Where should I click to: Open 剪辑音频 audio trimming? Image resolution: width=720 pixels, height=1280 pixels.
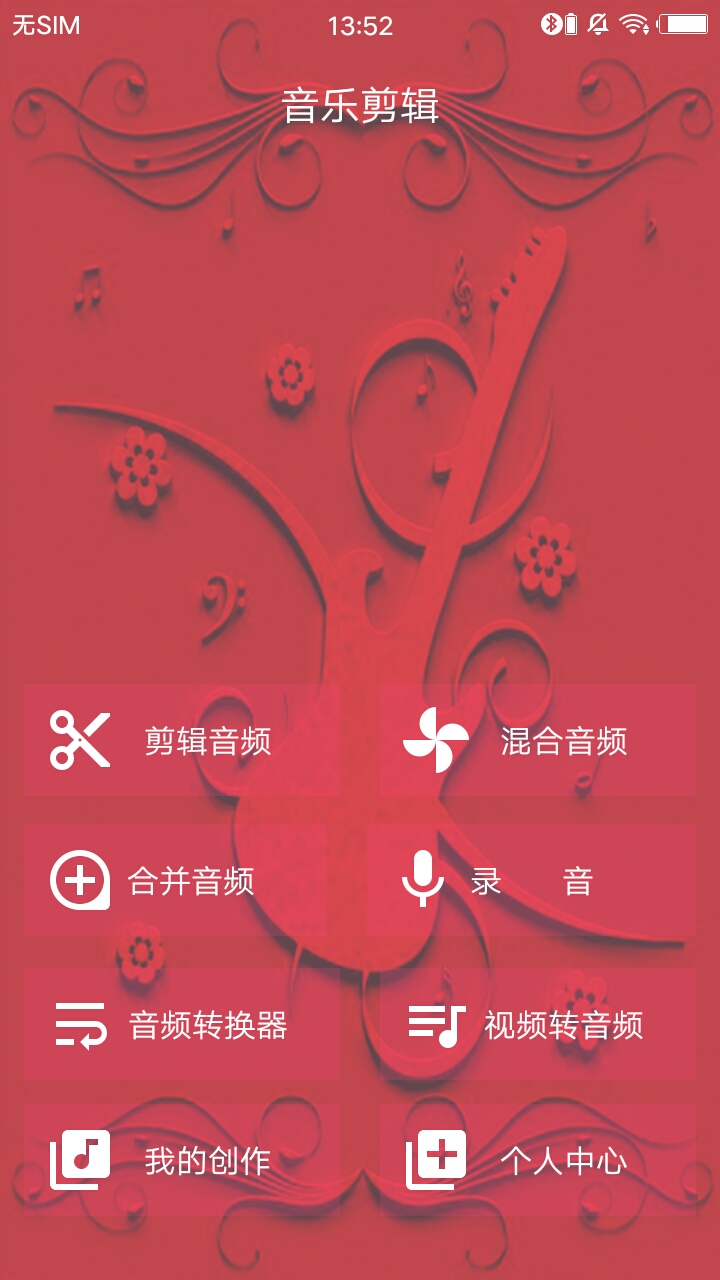[182, 741]
